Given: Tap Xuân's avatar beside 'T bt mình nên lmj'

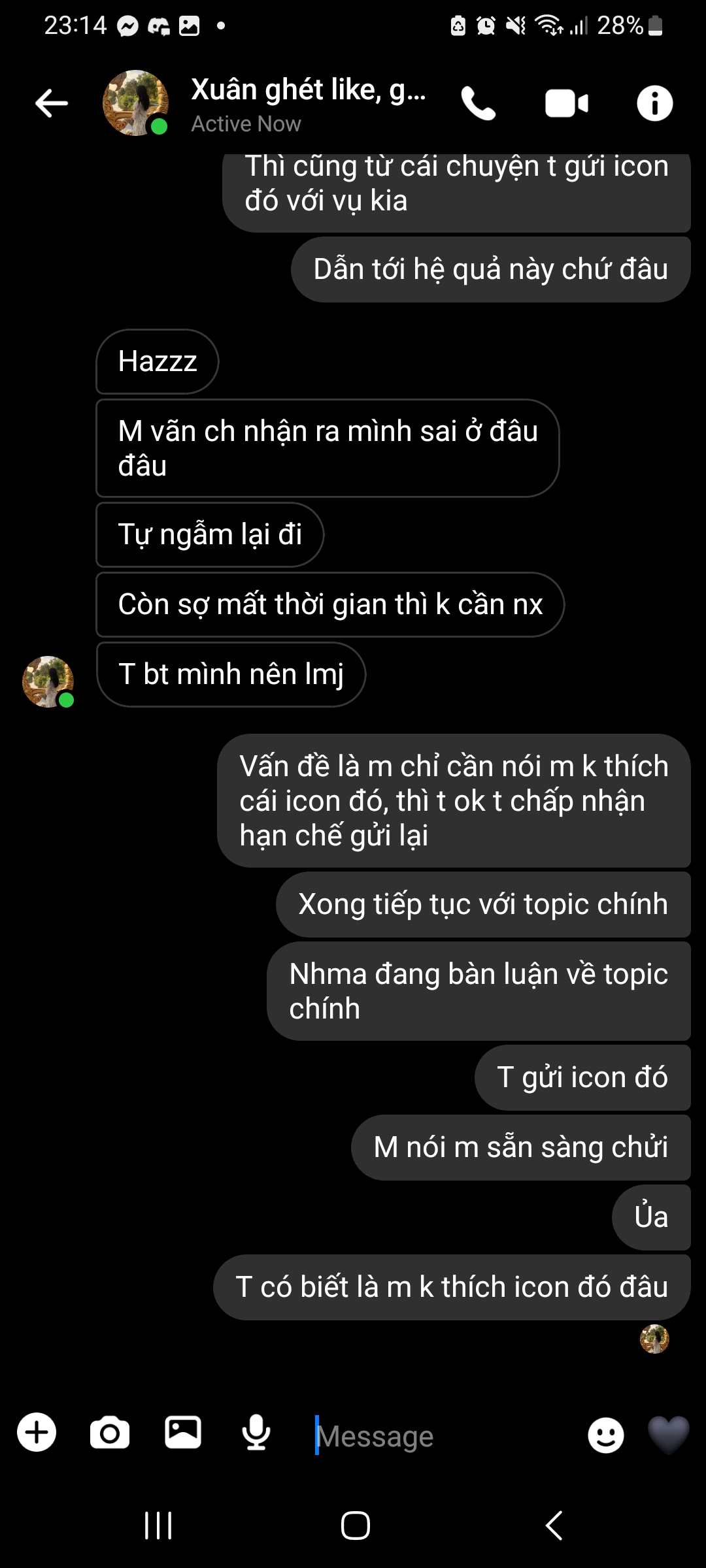Looking at the screenshot, I should point(48,681).
